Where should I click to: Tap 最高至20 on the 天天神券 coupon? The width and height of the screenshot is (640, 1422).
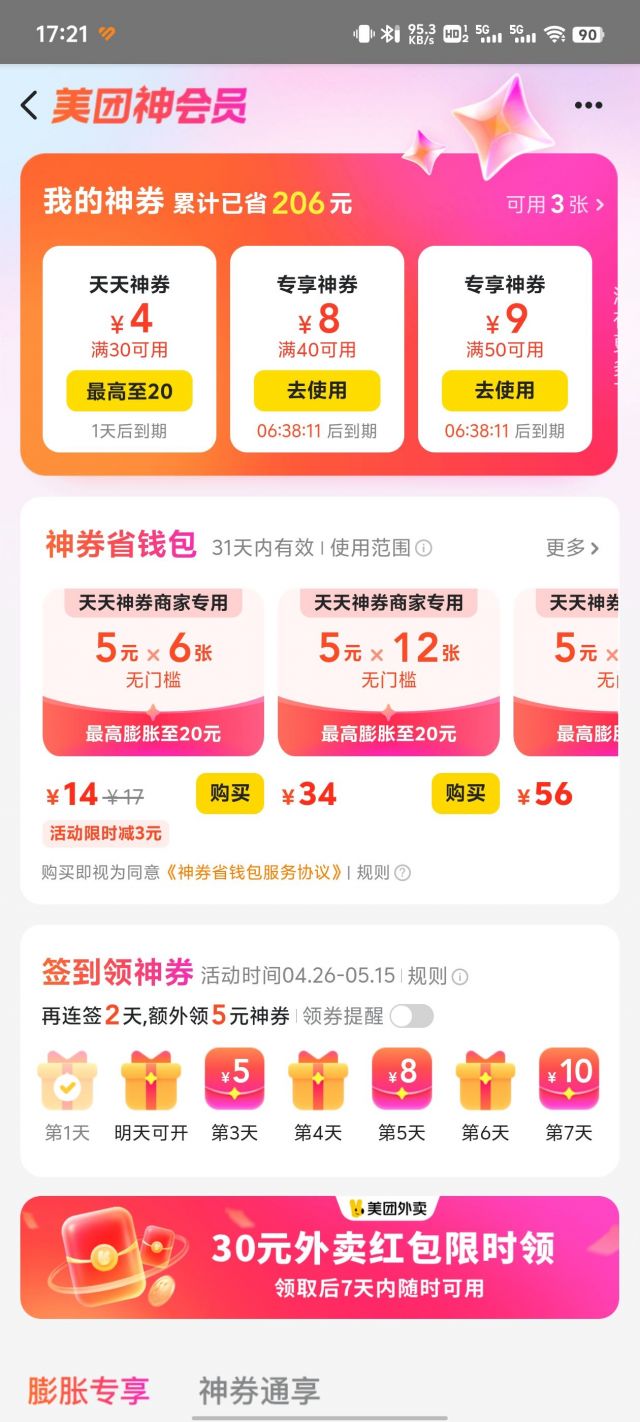click(x=129, y=391)
